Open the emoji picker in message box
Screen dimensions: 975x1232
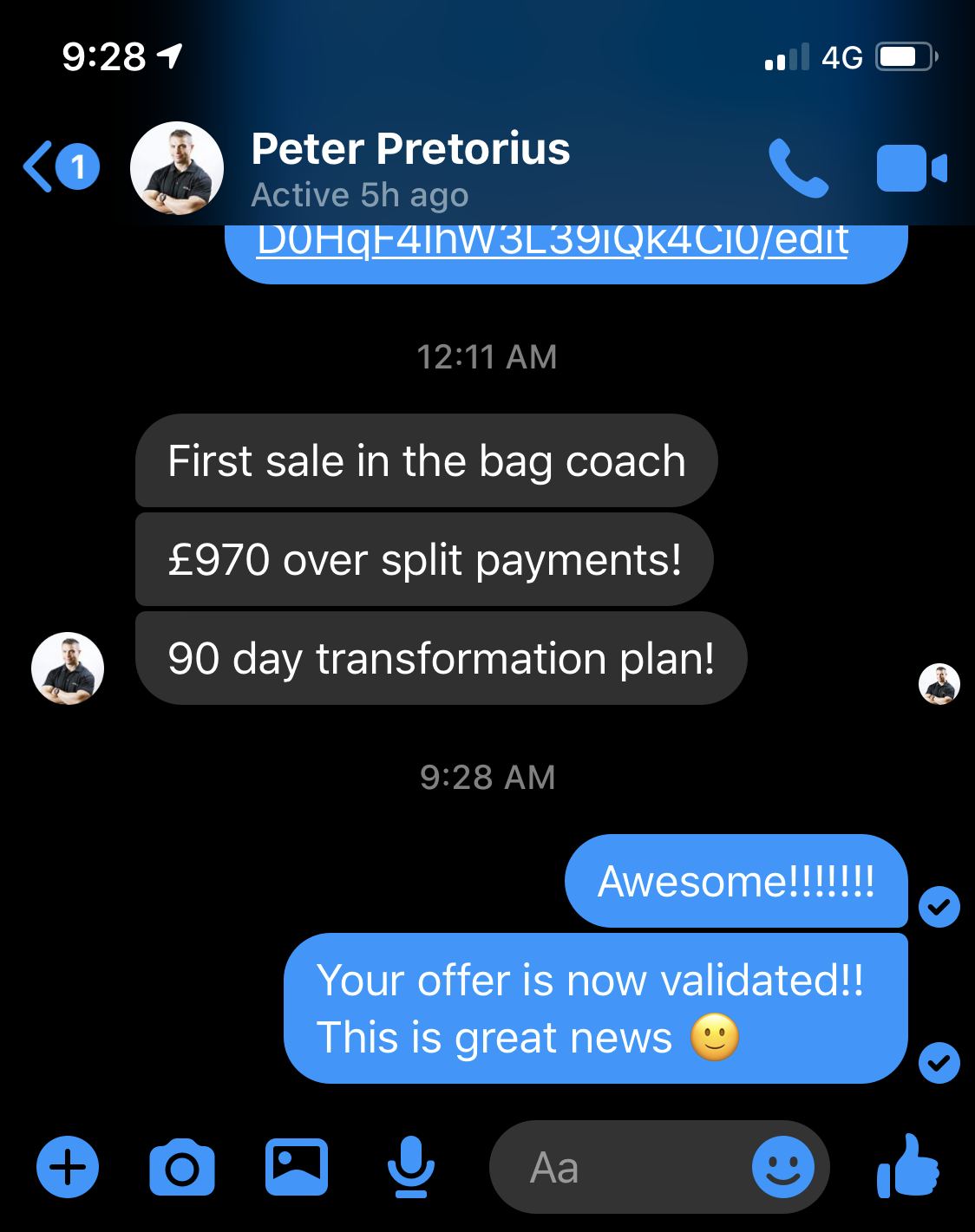click(782, 1167)
